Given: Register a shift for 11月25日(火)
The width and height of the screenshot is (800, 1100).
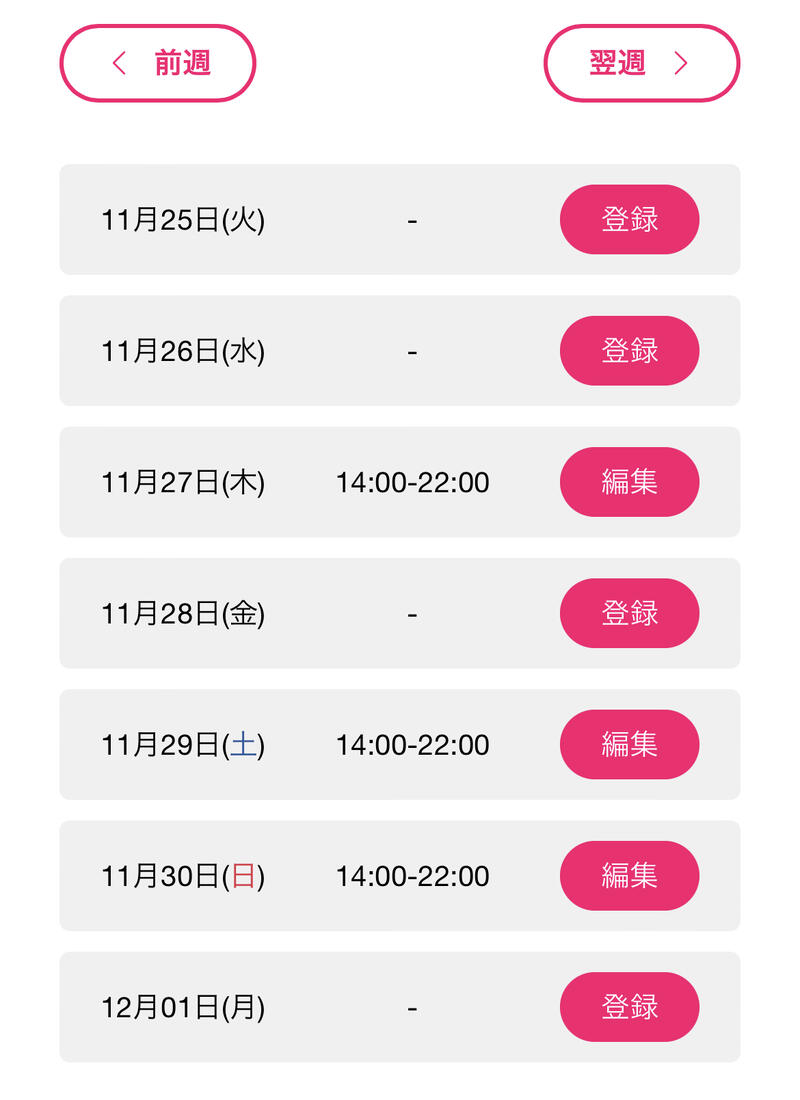Looking at the screenshot, I should (x=629, y=219).
